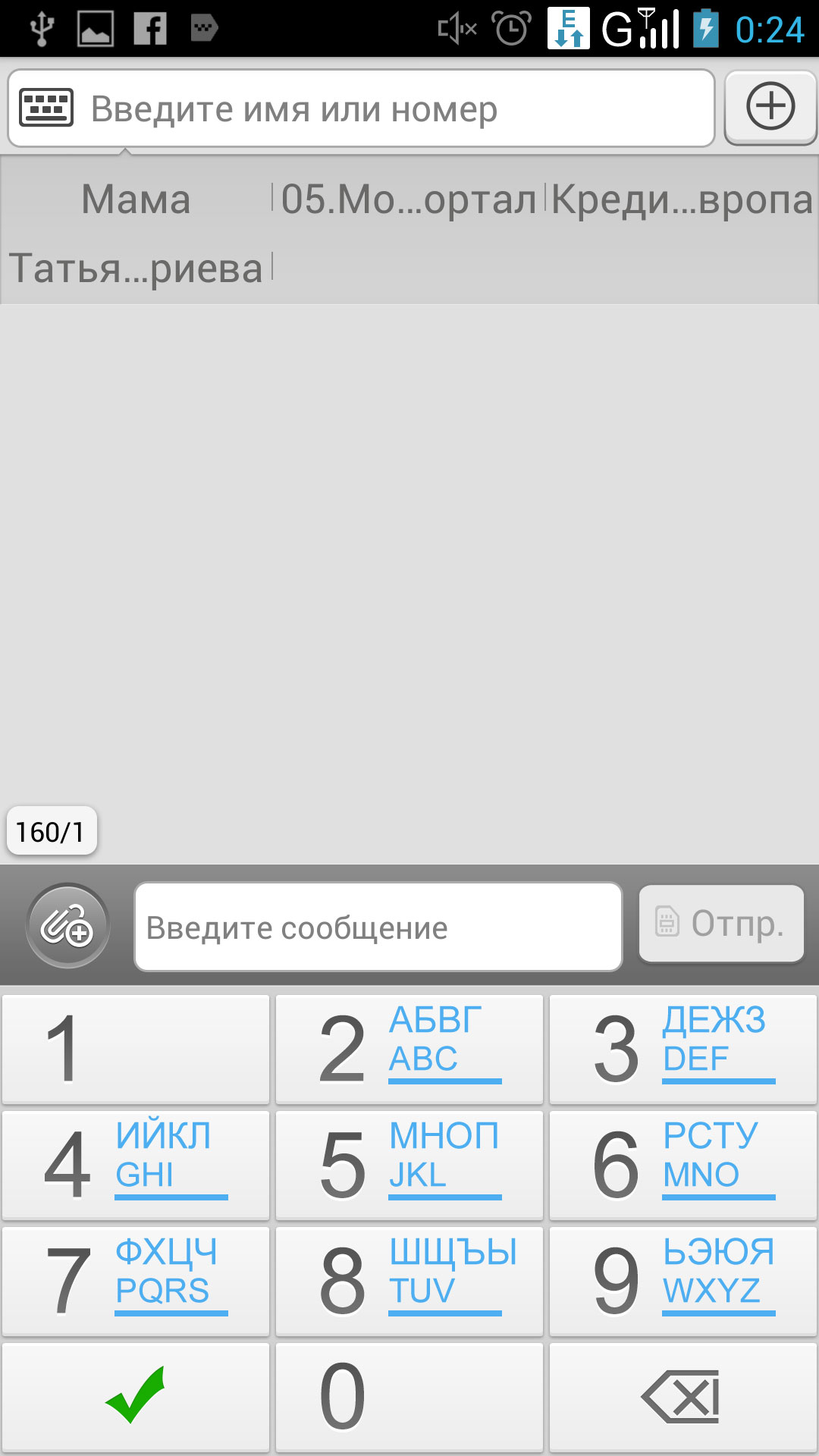Viewport: 819px width, 1456px height.
Task: Tap the 1 key
Action: pyautogui.click(x=136, y=1050)
